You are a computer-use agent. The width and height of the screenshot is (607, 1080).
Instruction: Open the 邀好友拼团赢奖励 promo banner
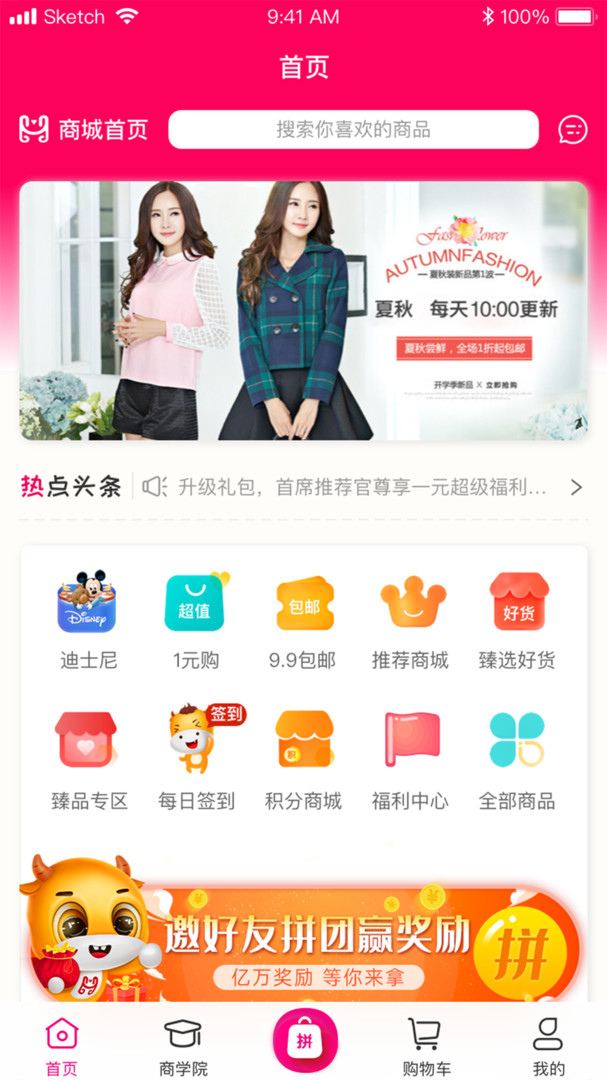pos(303,928)
